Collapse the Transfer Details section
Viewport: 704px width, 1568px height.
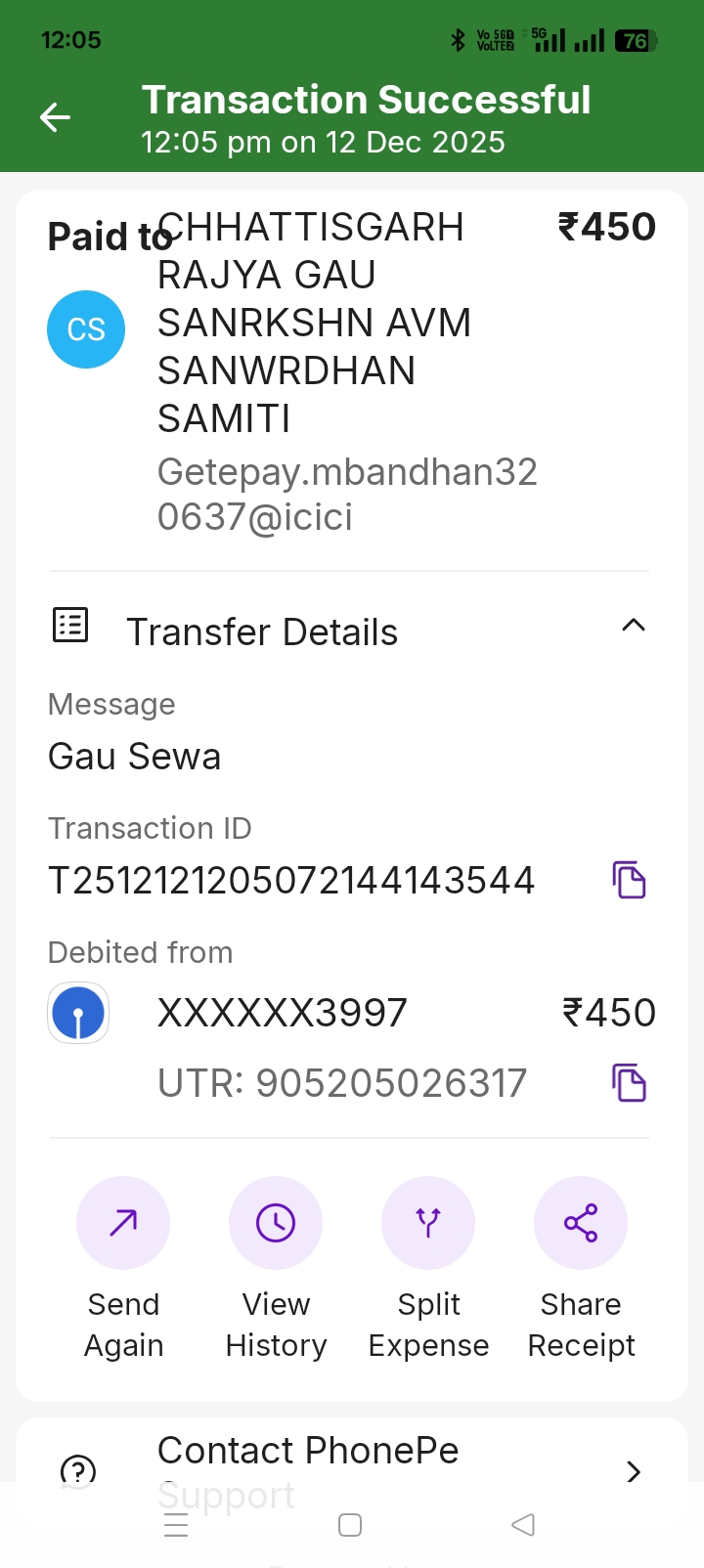coord(633,626)
